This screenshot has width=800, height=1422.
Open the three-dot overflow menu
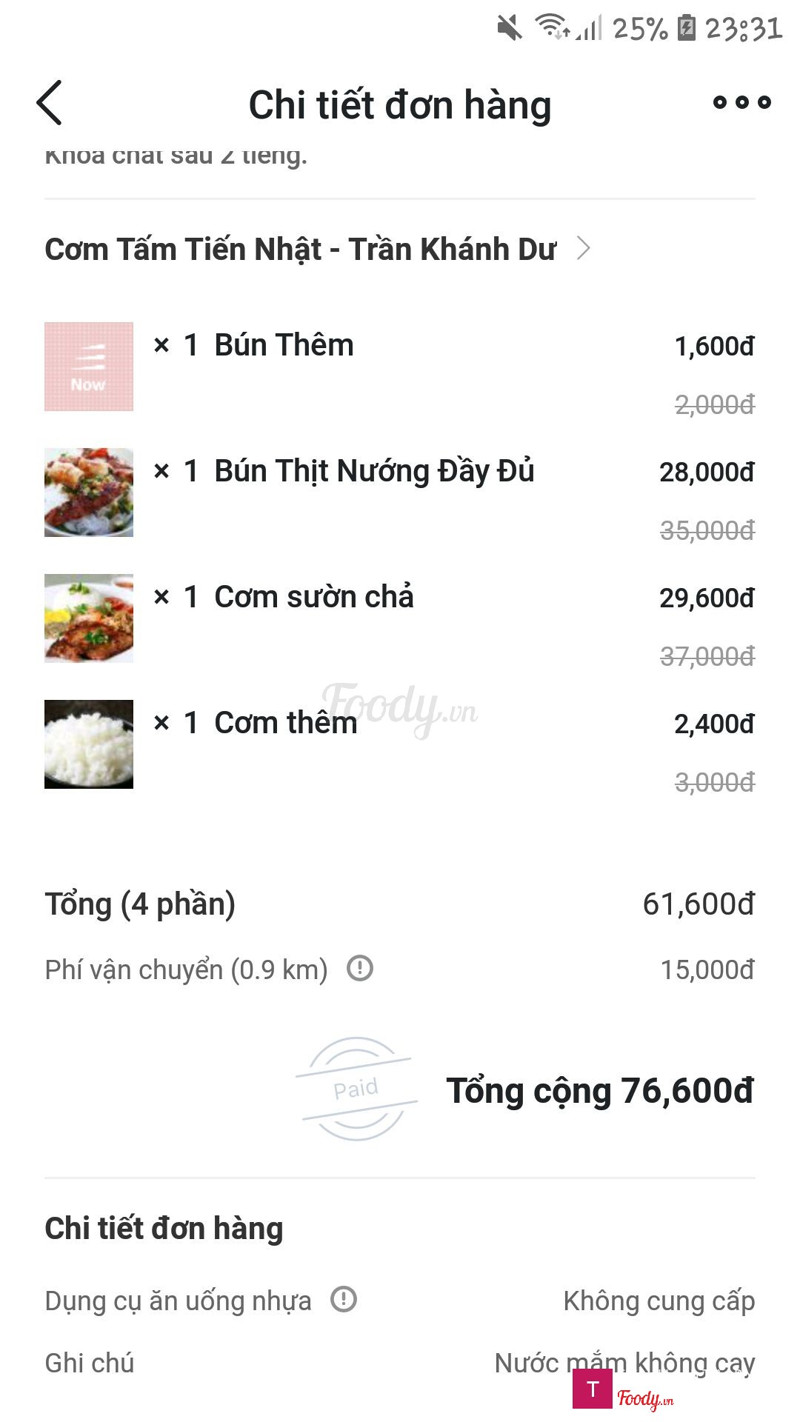pos(741,102)
